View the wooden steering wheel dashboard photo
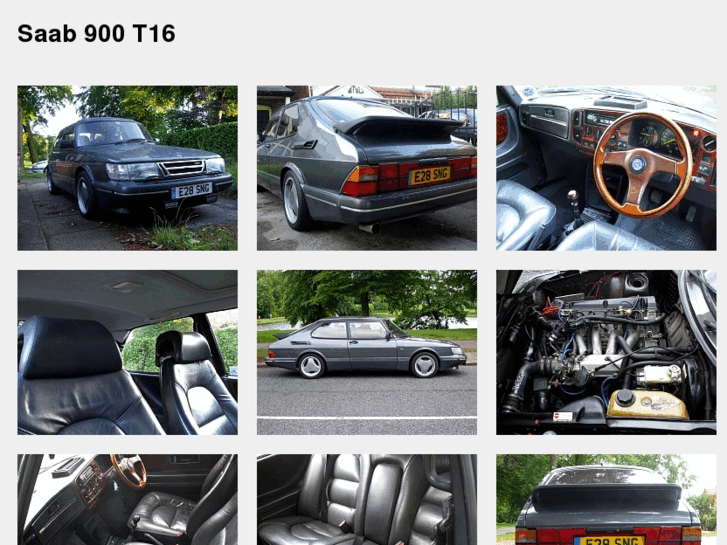 606,167
